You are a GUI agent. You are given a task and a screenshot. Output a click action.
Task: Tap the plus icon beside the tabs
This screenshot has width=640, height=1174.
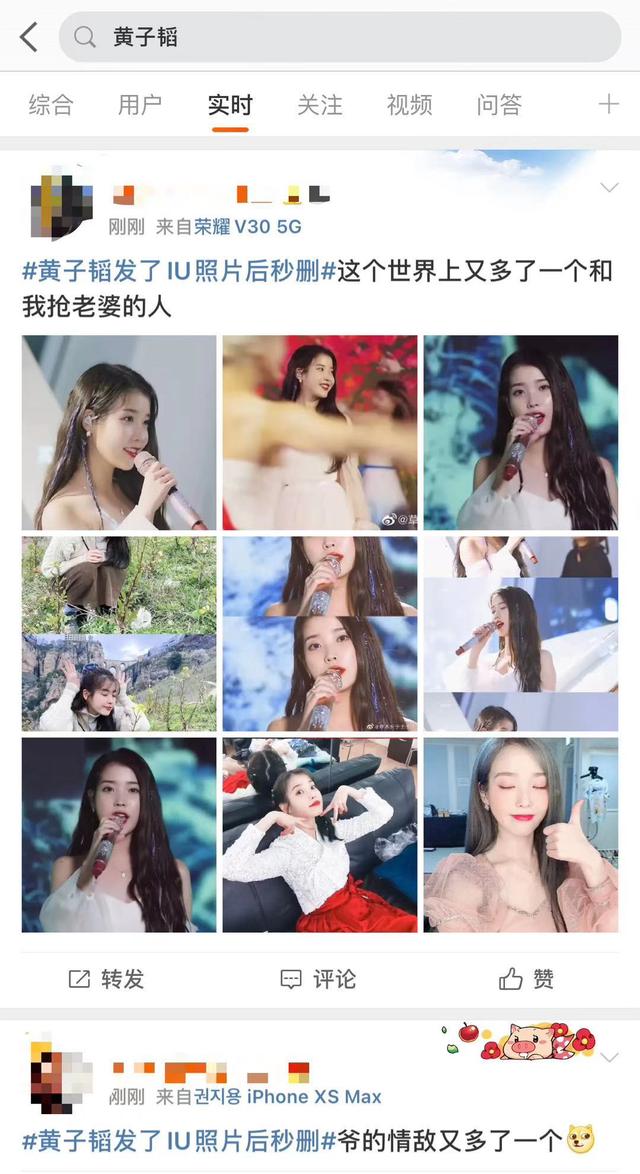[608, 104]
